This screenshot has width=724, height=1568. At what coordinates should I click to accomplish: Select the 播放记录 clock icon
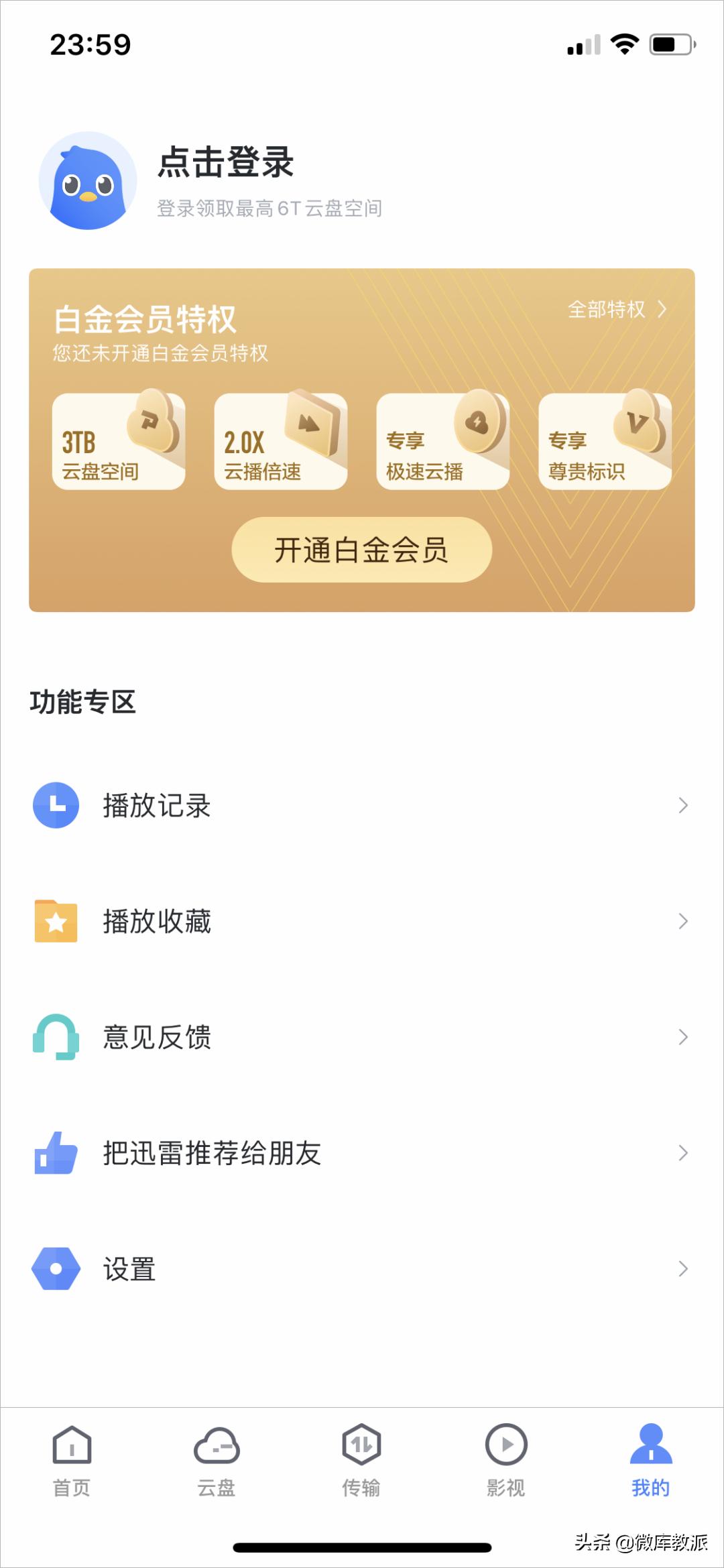tap(56, 806)
